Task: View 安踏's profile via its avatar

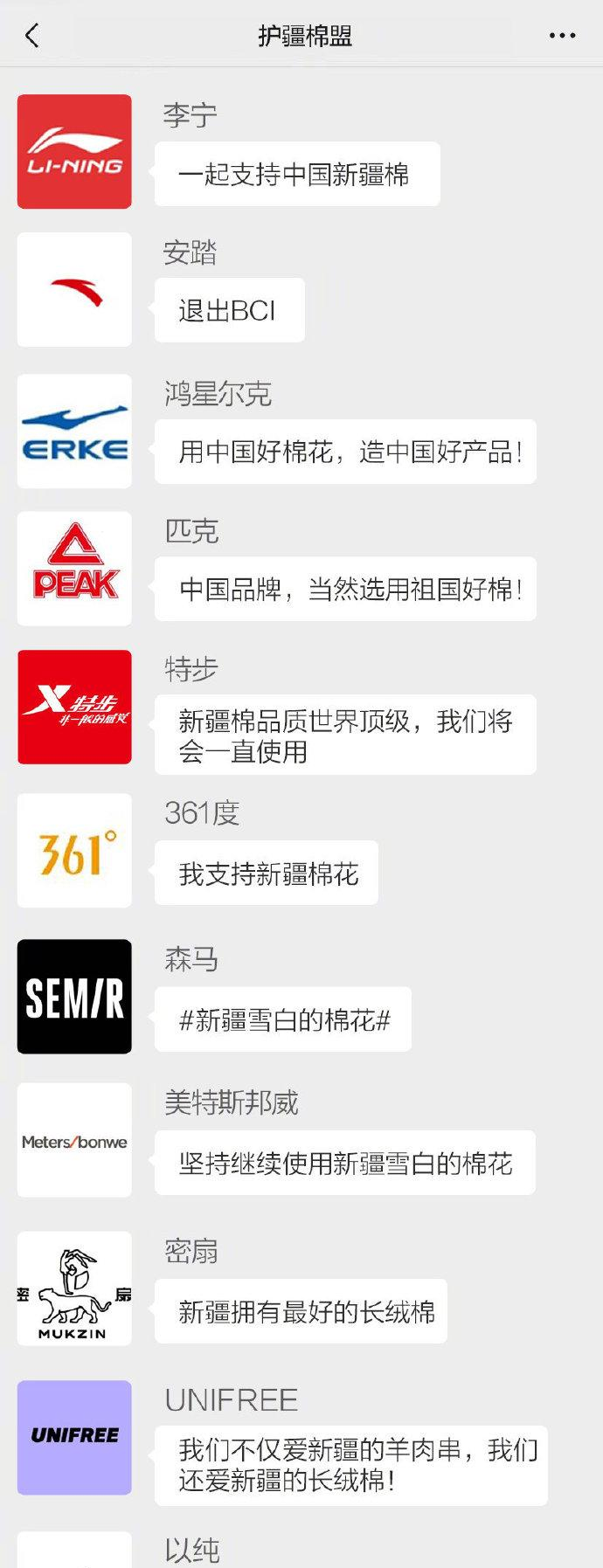Action: (x=74, y=289)
